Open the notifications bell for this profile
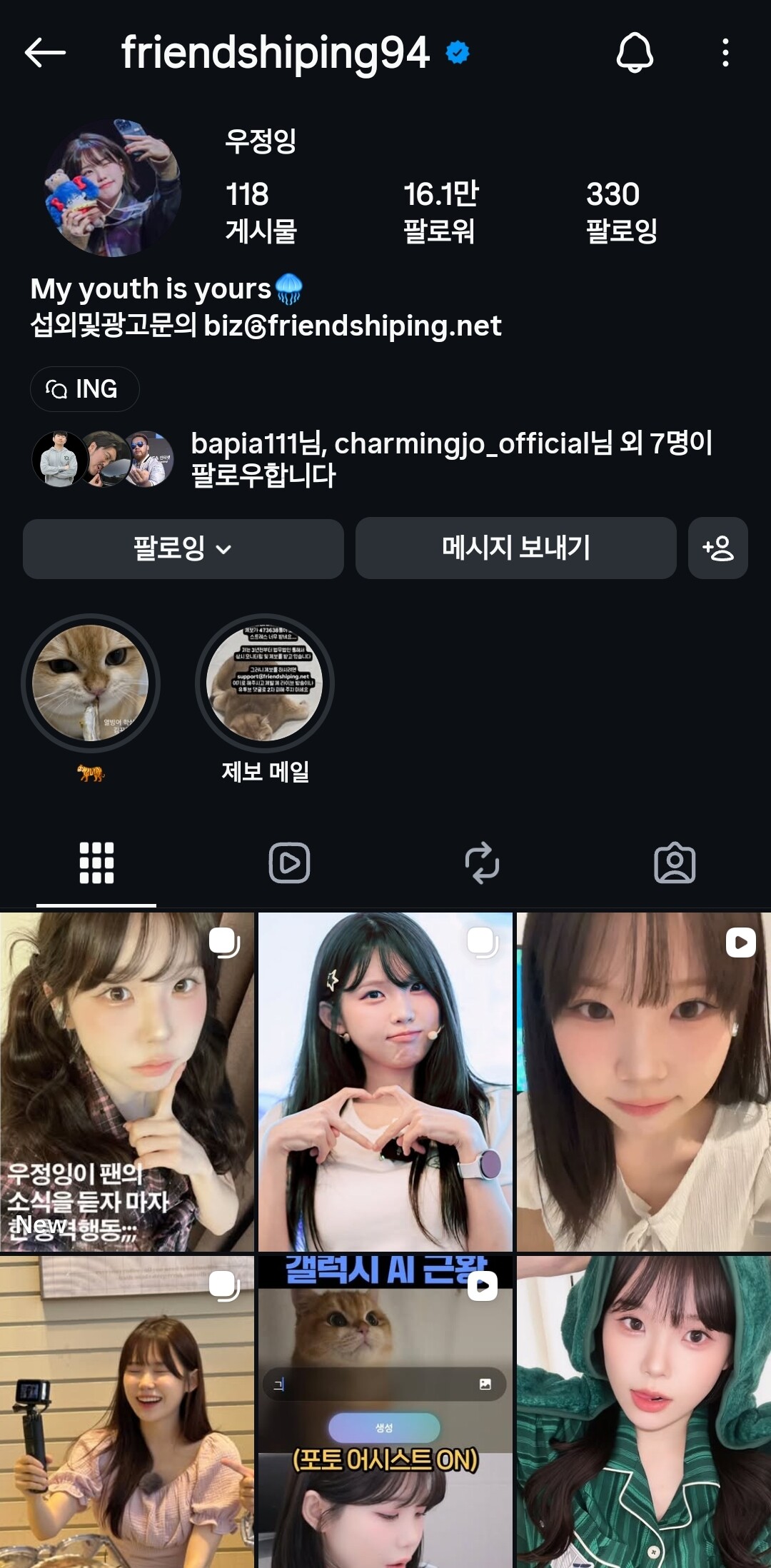Screen dimensions: 771x1568 pos(635,53)
